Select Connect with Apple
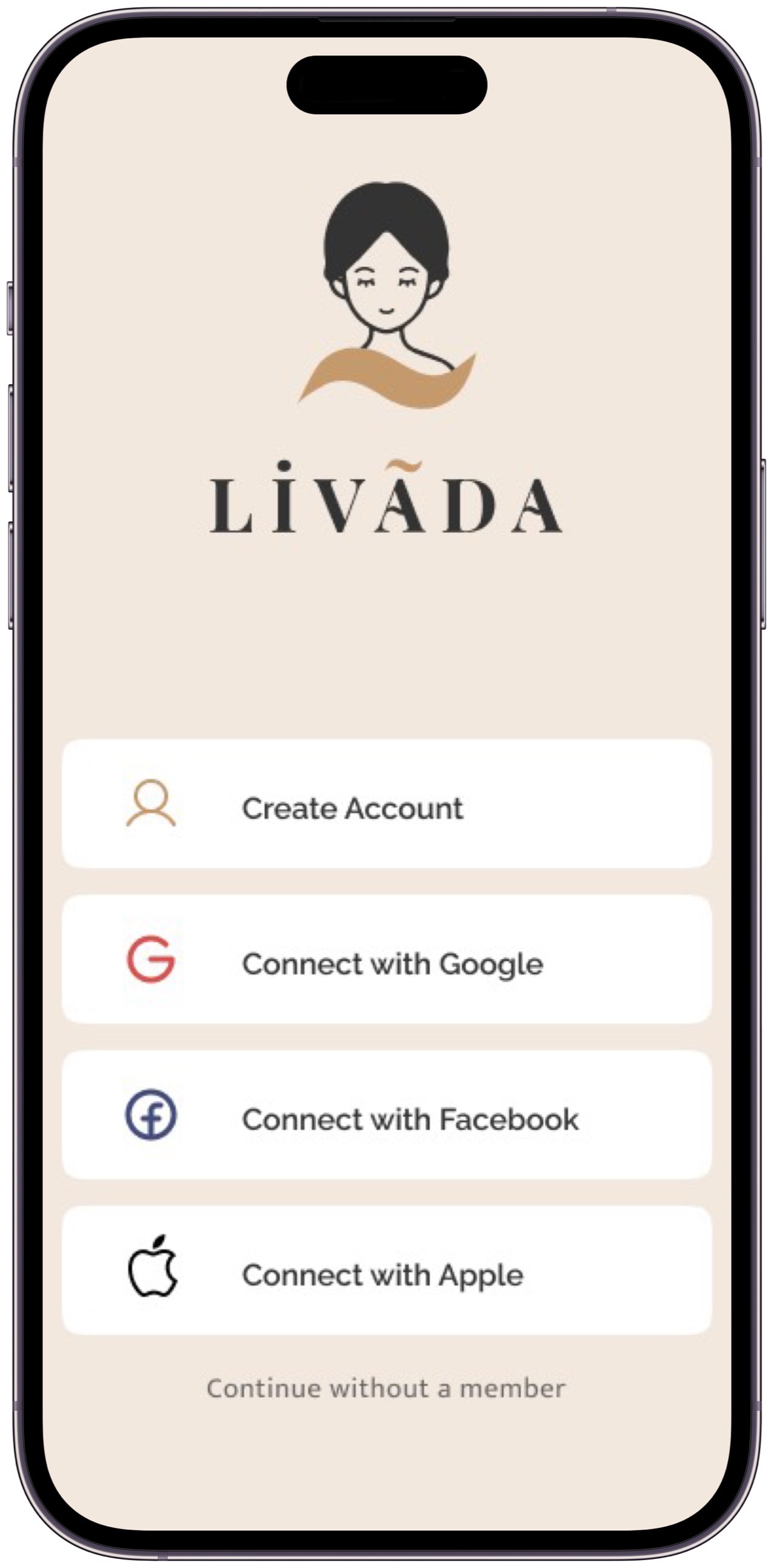 coord(386,1271)
